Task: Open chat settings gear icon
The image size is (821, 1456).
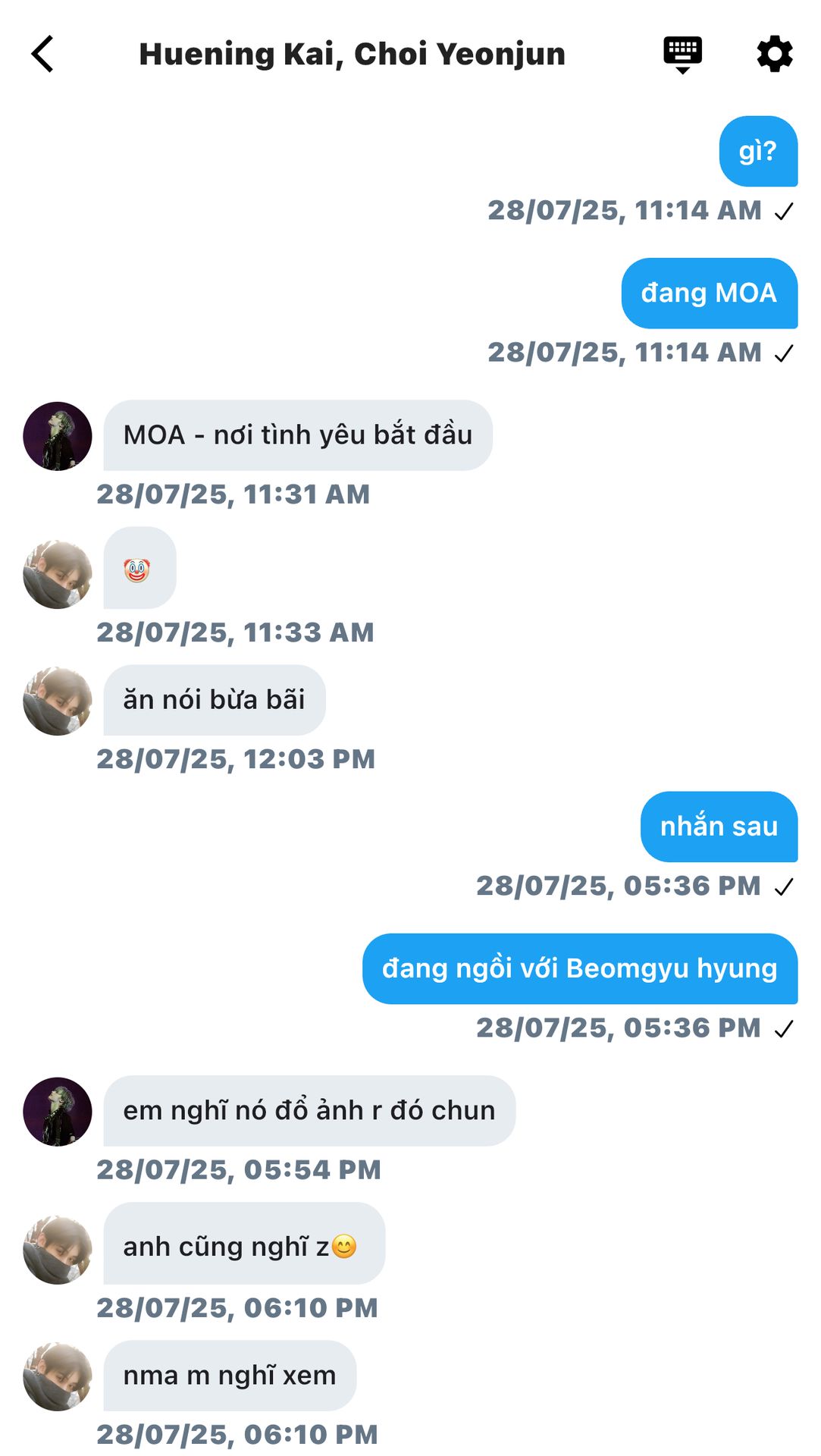Action: coord(774,55)
